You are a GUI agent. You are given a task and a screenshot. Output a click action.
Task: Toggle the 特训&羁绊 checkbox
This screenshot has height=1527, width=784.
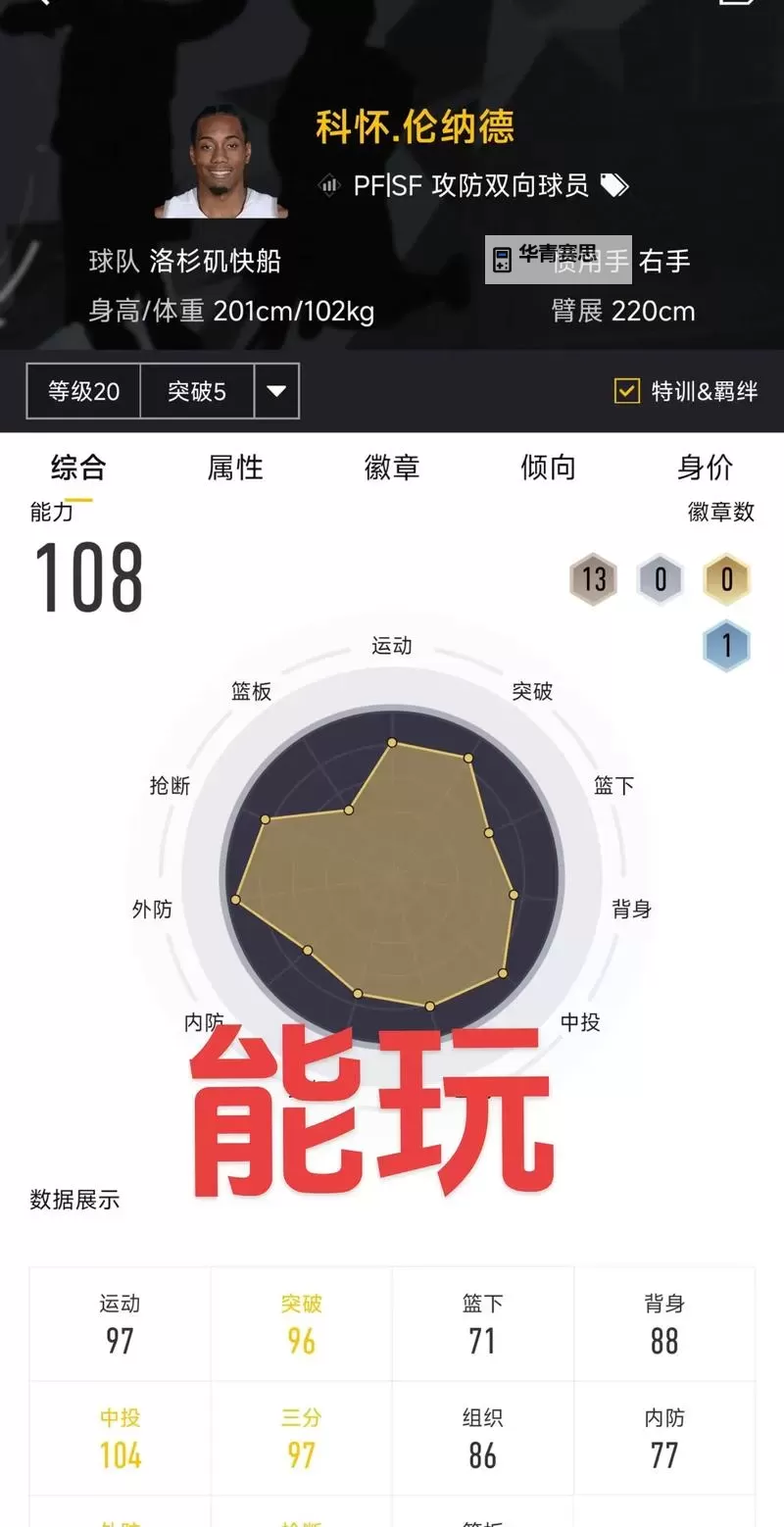(627, 391)
